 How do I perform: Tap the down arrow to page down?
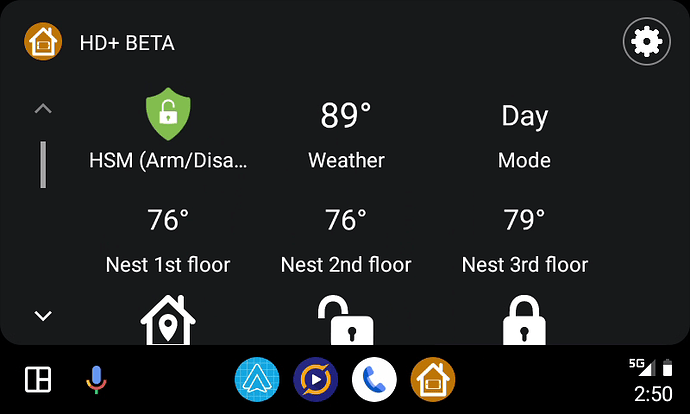click(x=43, y=315)
